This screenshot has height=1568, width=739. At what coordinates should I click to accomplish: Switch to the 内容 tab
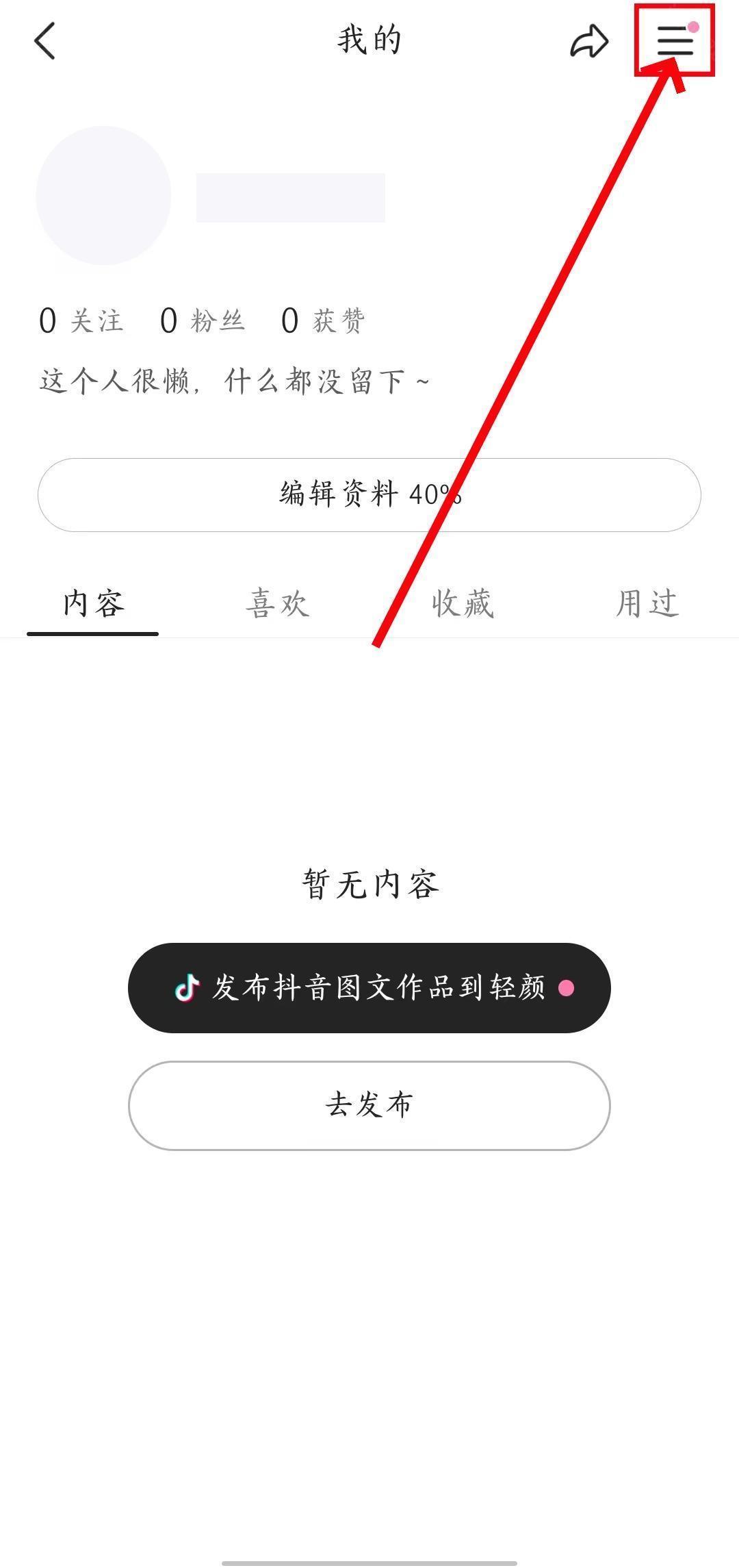[93, 604]
